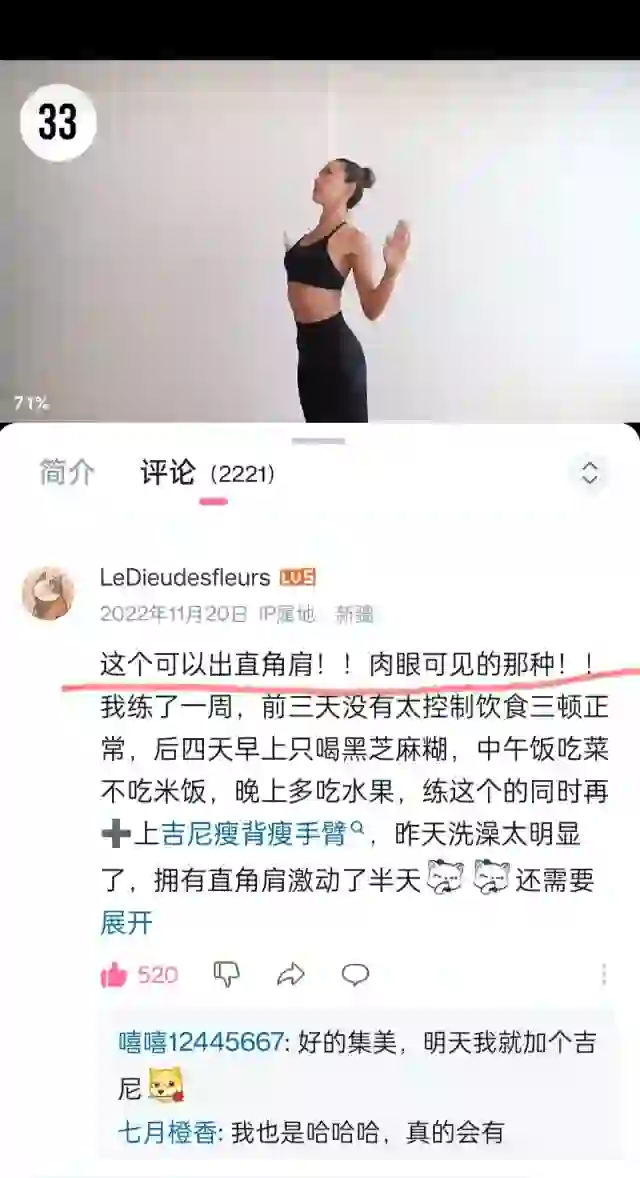This screenshot has width=640, height=1178.
Task: Tap the workout video player
Action: click(x=320, y=240)
